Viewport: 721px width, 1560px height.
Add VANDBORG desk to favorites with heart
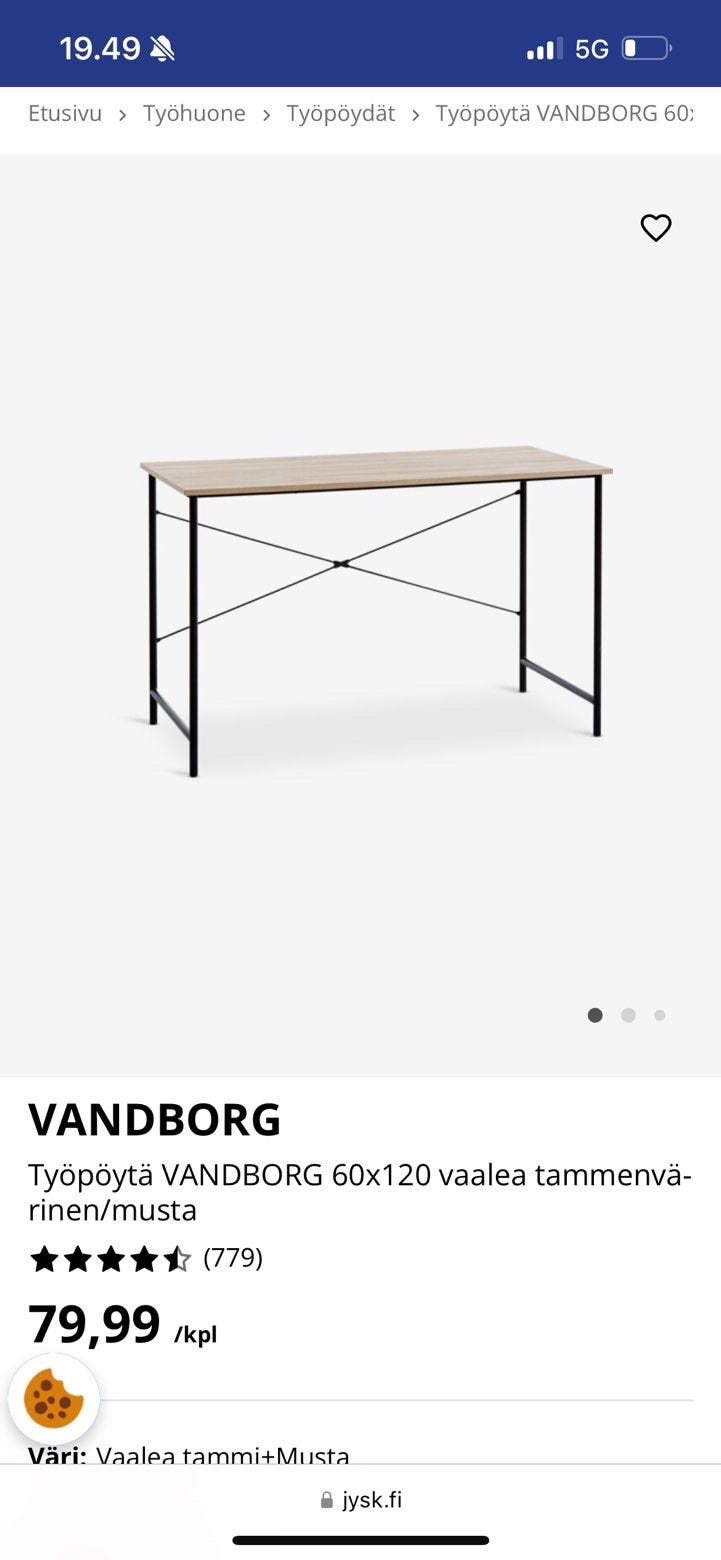[x=656, y=228]
